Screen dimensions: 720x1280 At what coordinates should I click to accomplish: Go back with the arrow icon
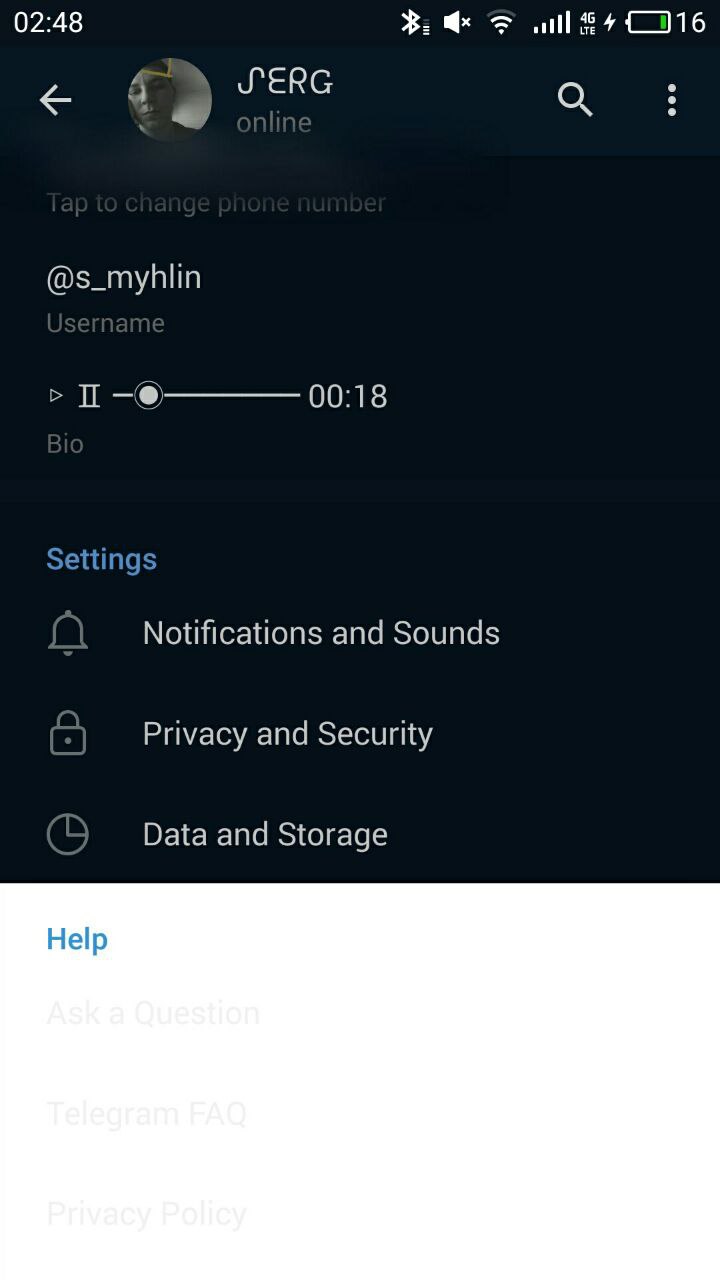tap(56, 100)
